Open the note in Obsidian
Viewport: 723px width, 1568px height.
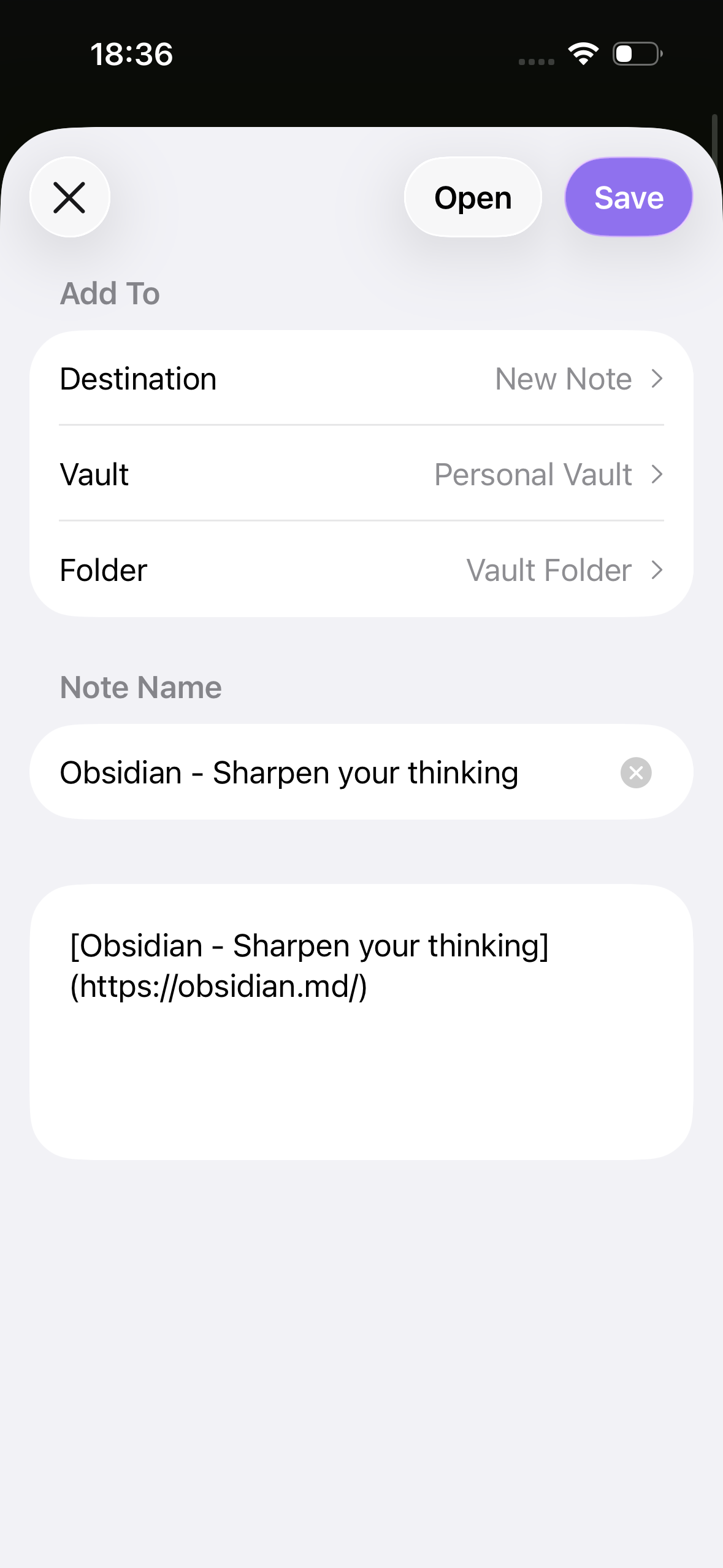click(472, 196)
